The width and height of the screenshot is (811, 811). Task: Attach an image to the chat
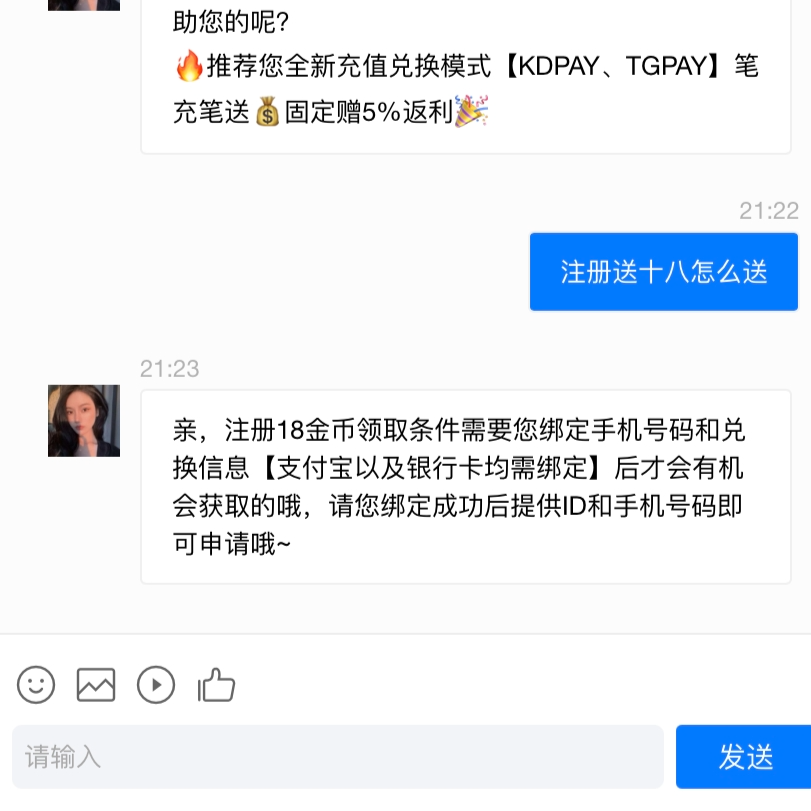point(96,685)
